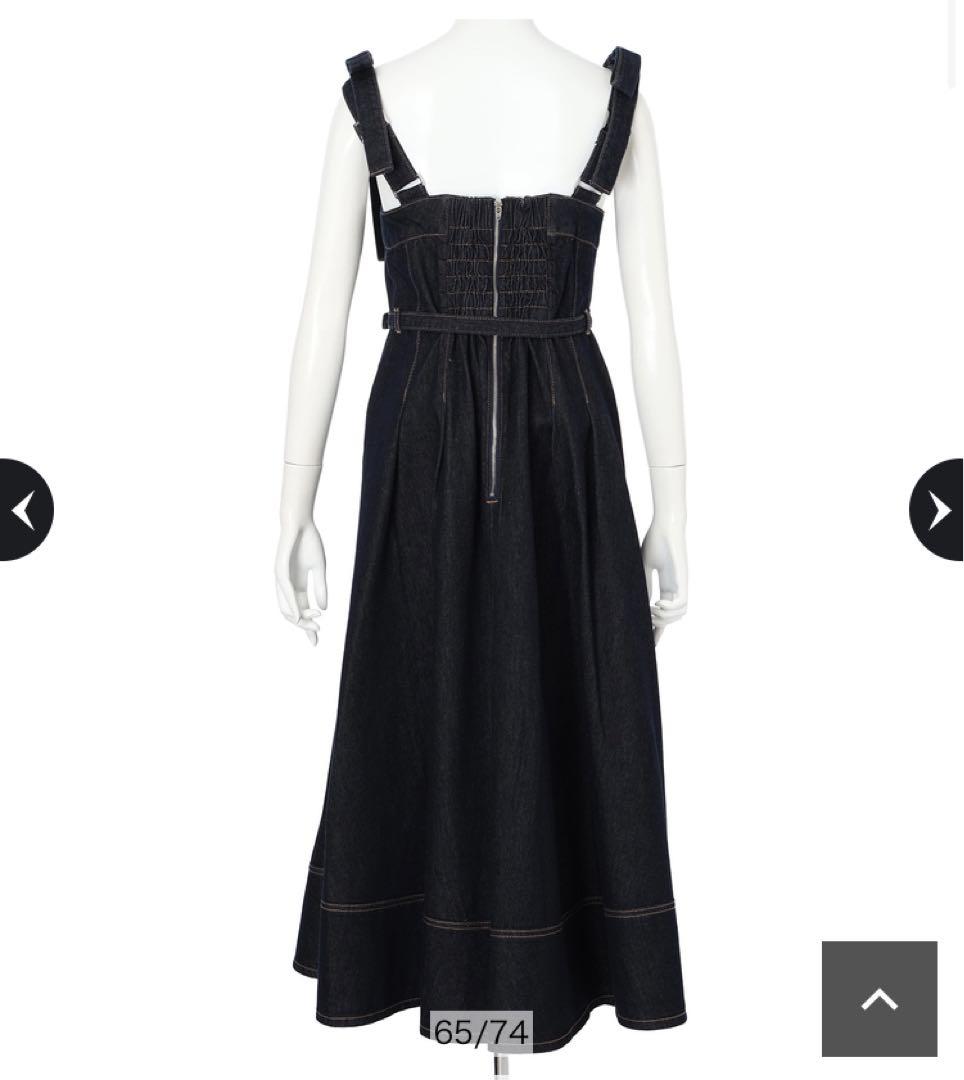Show the previous product photo
The width and height of the screenshot is (964, 1080).
[x=24, y=510]
